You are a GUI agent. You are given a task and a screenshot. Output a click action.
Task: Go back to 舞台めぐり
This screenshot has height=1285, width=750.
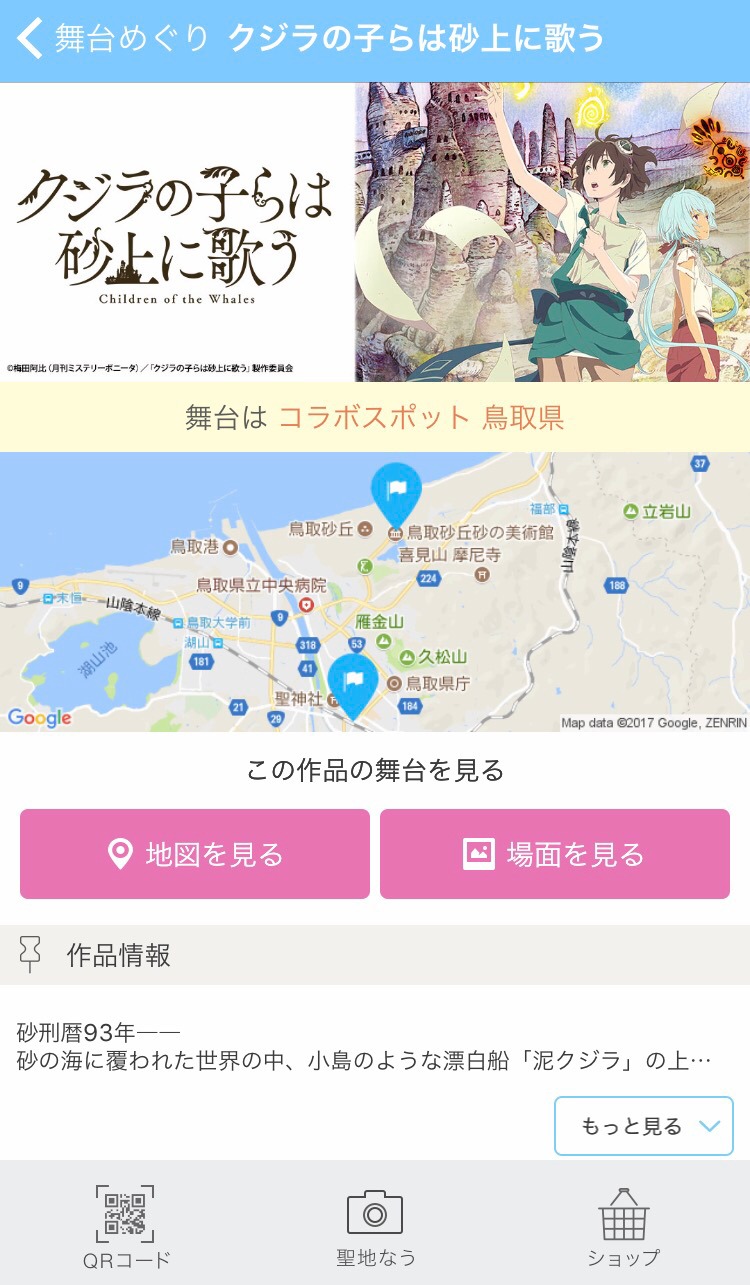pos(110,39)
